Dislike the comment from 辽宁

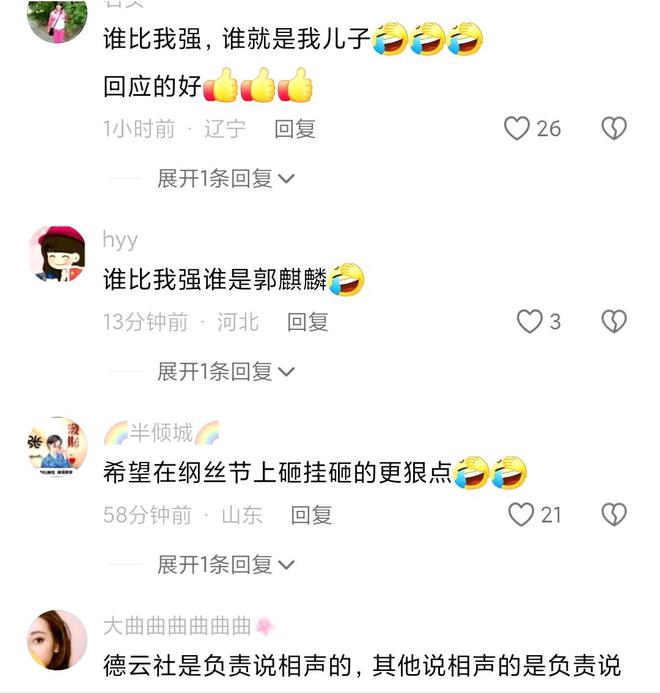613,128
